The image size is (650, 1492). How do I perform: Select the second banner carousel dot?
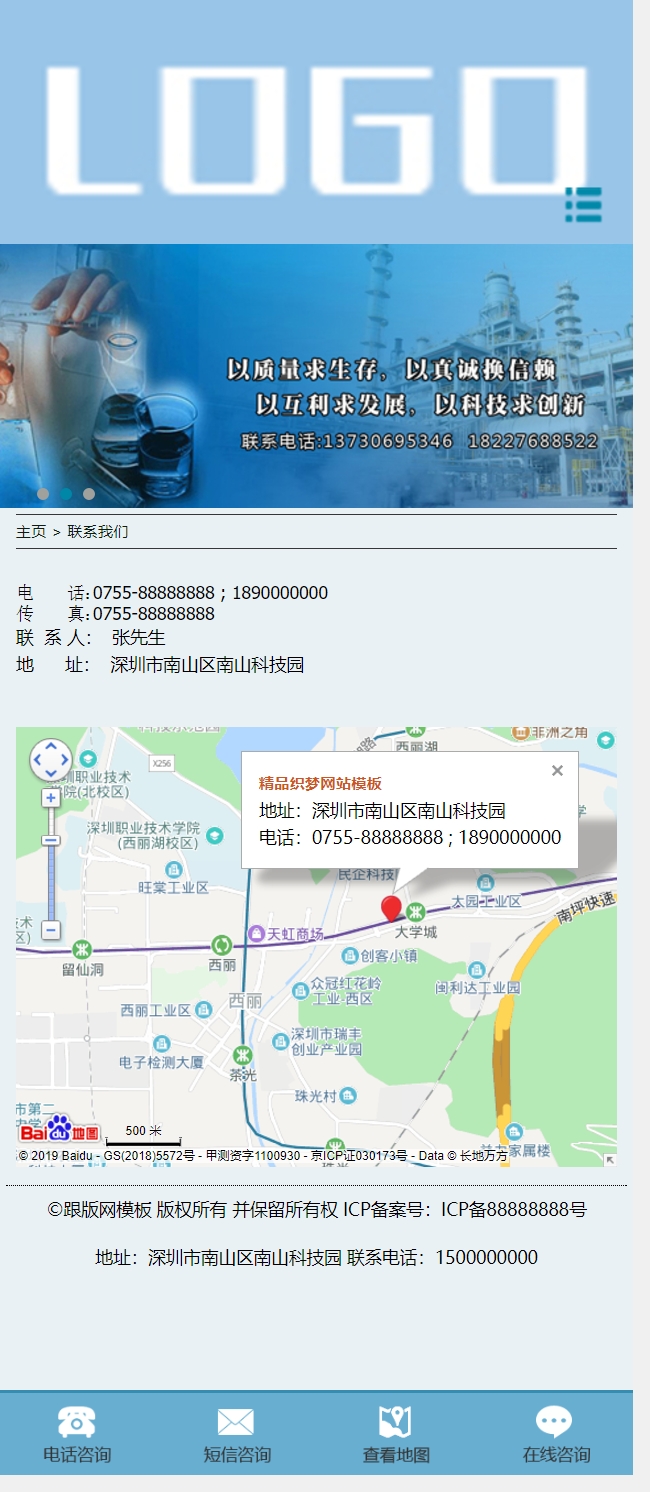click(x=66, y=494)
